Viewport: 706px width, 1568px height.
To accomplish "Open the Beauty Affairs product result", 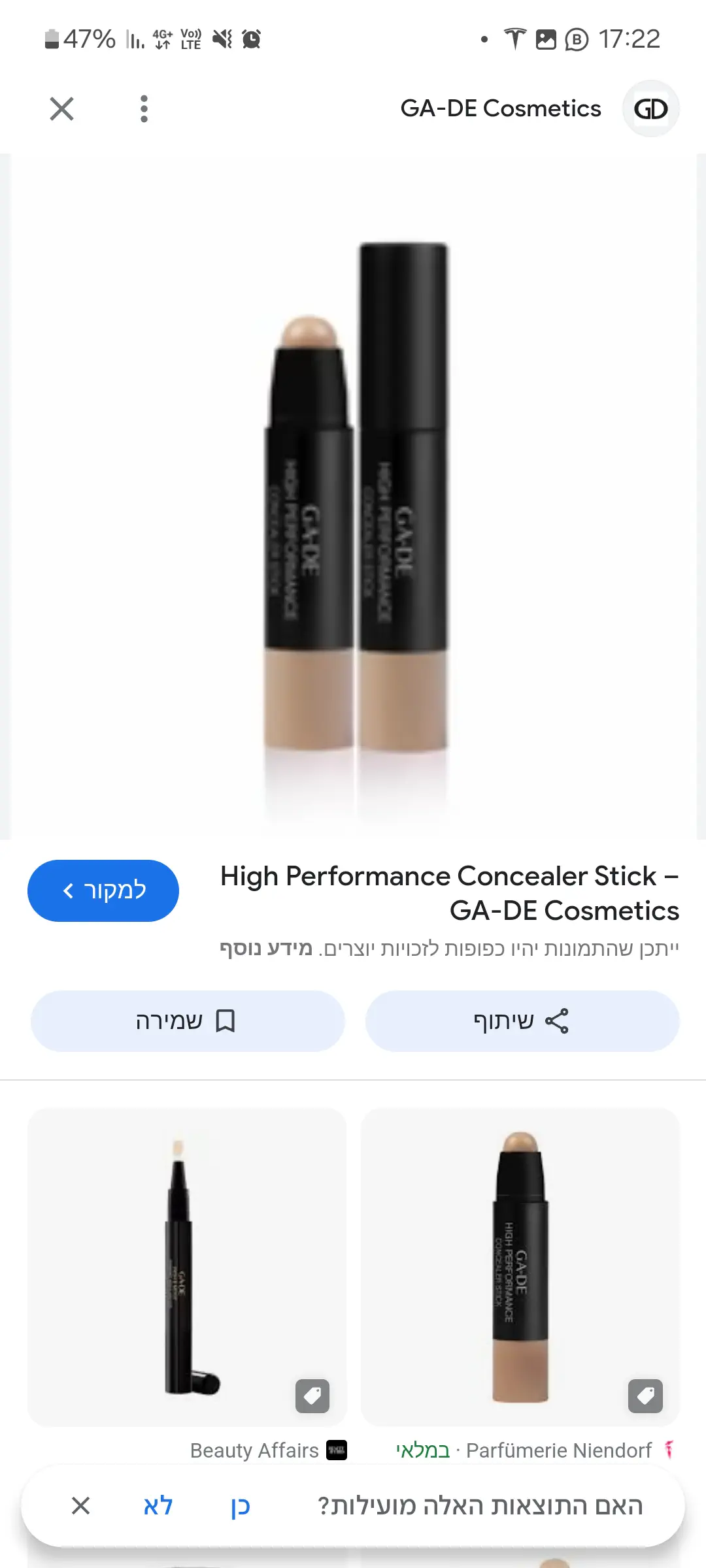I will 187,1267.
